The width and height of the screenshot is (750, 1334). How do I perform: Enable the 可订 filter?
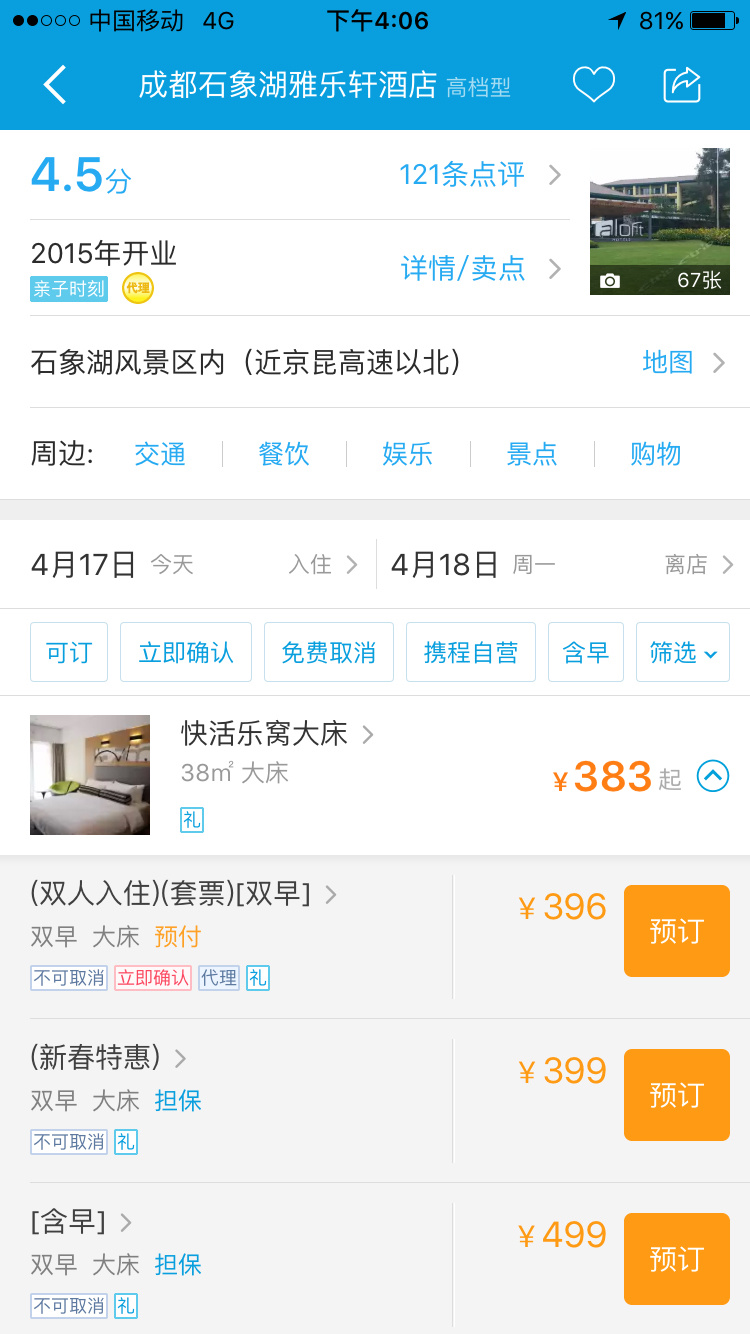68,651
